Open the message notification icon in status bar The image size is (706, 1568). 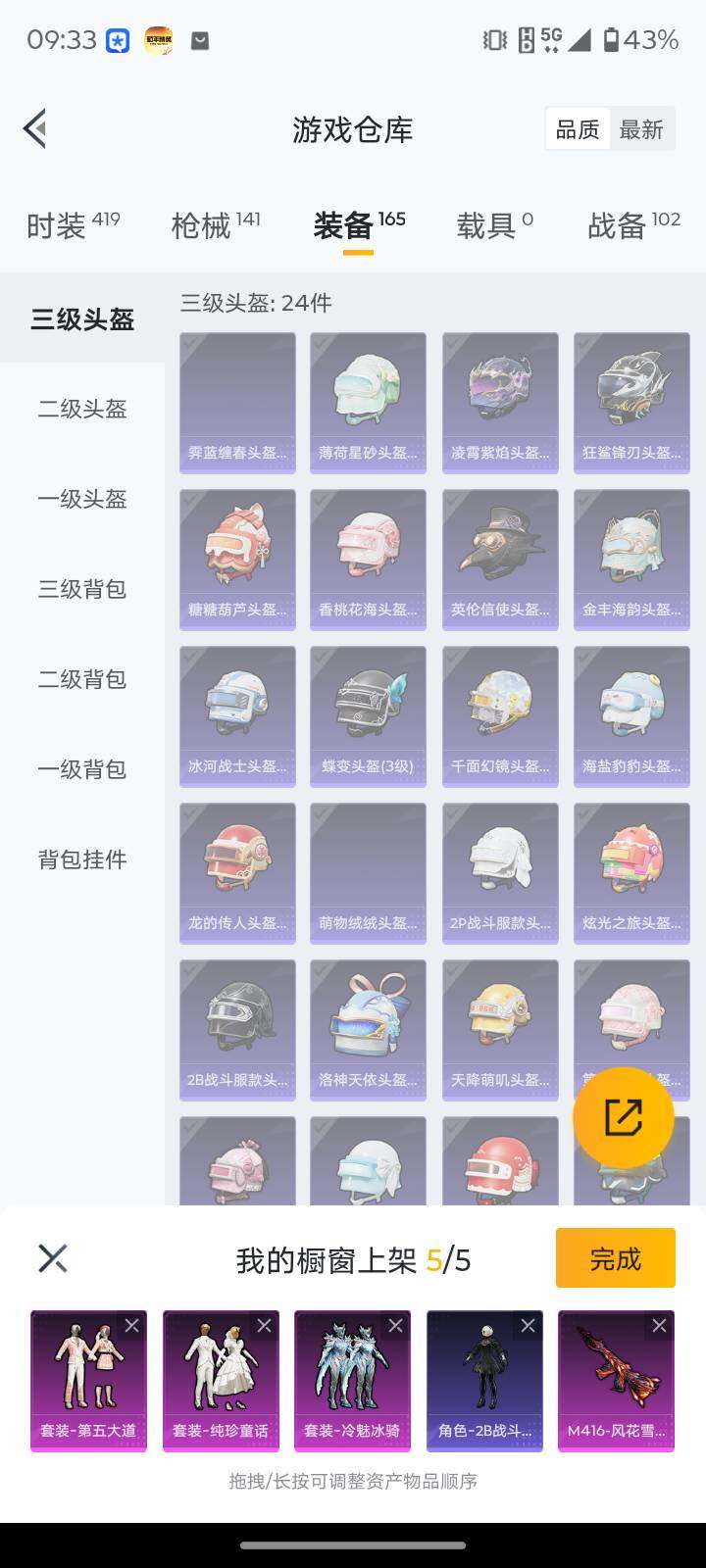tap(199, 41)
